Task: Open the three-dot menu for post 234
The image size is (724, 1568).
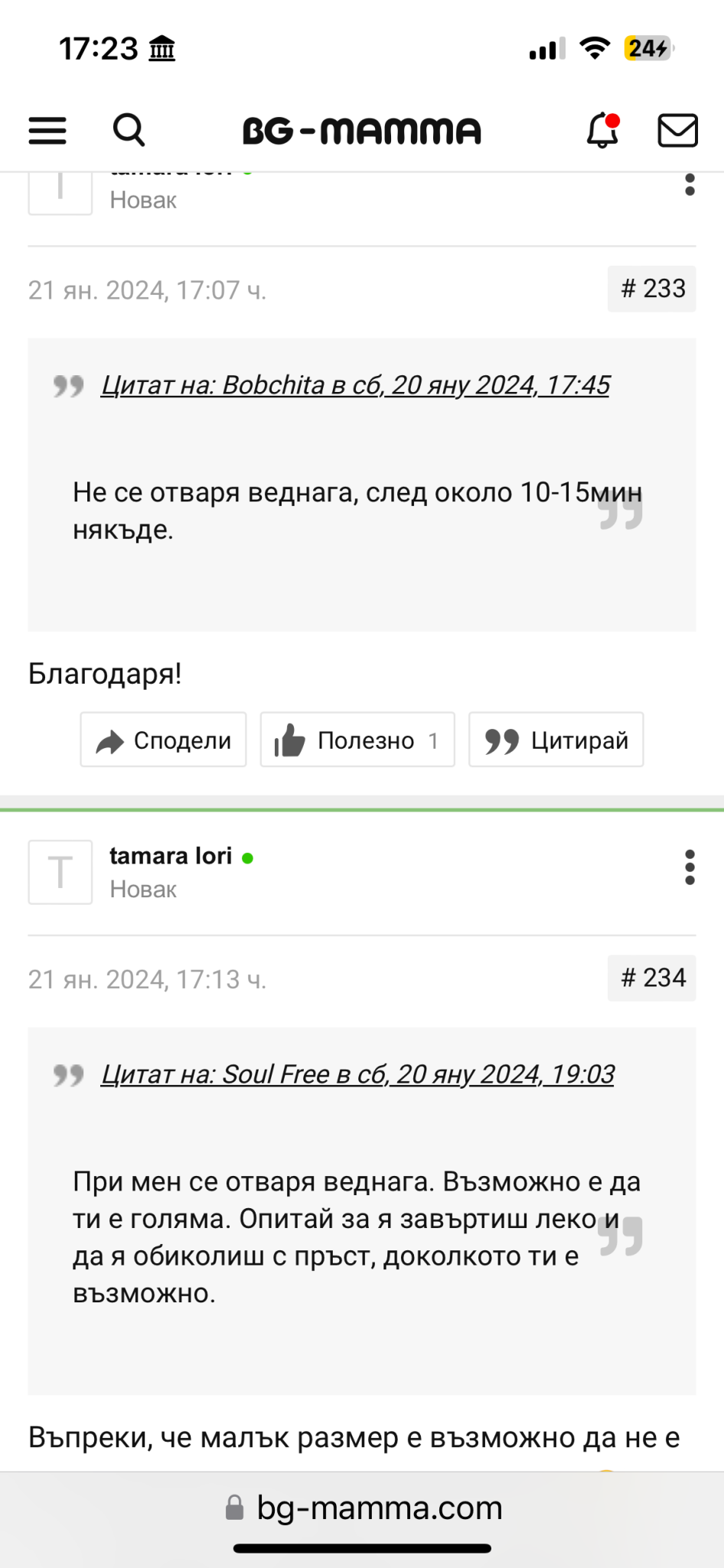Action: click(690, 867)
